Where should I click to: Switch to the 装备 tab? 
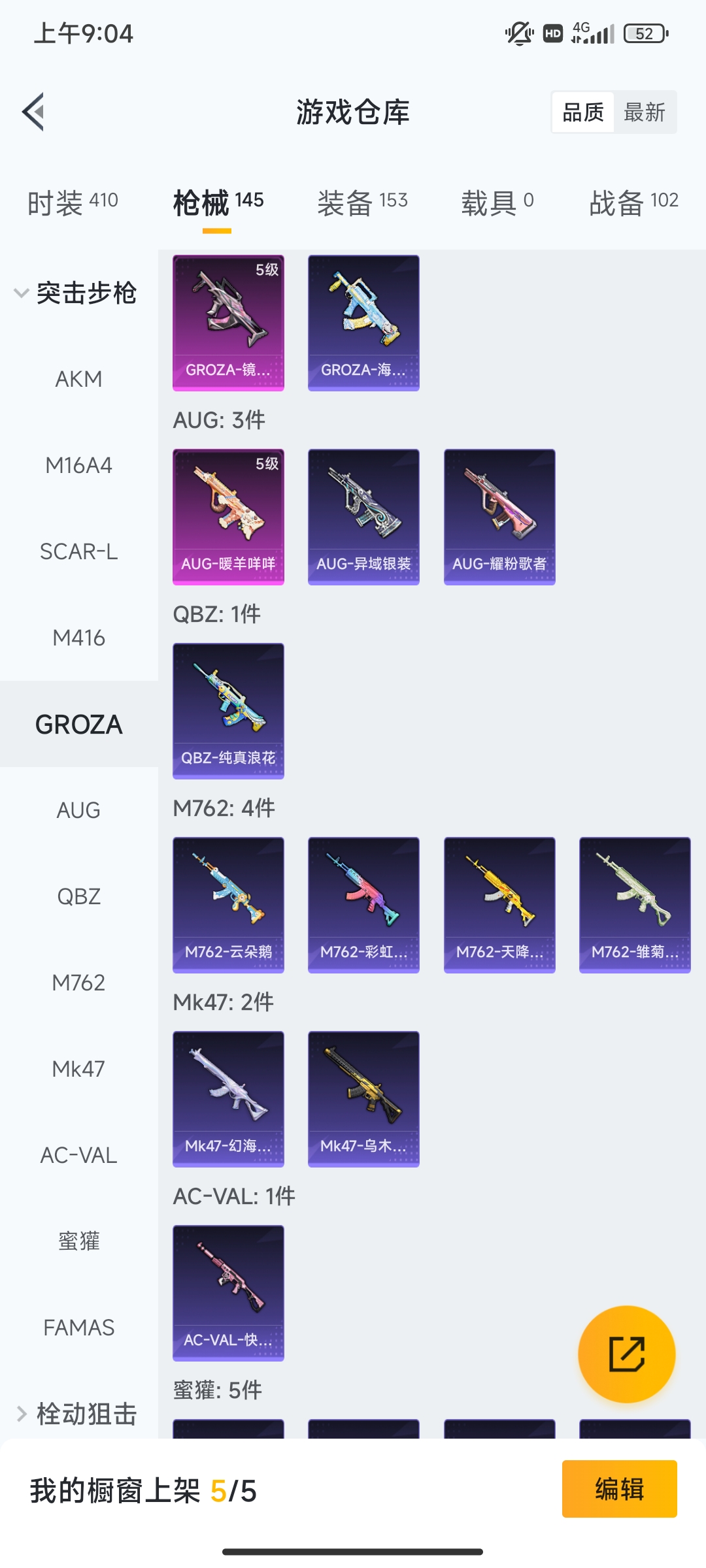click(x=362, y=202)
